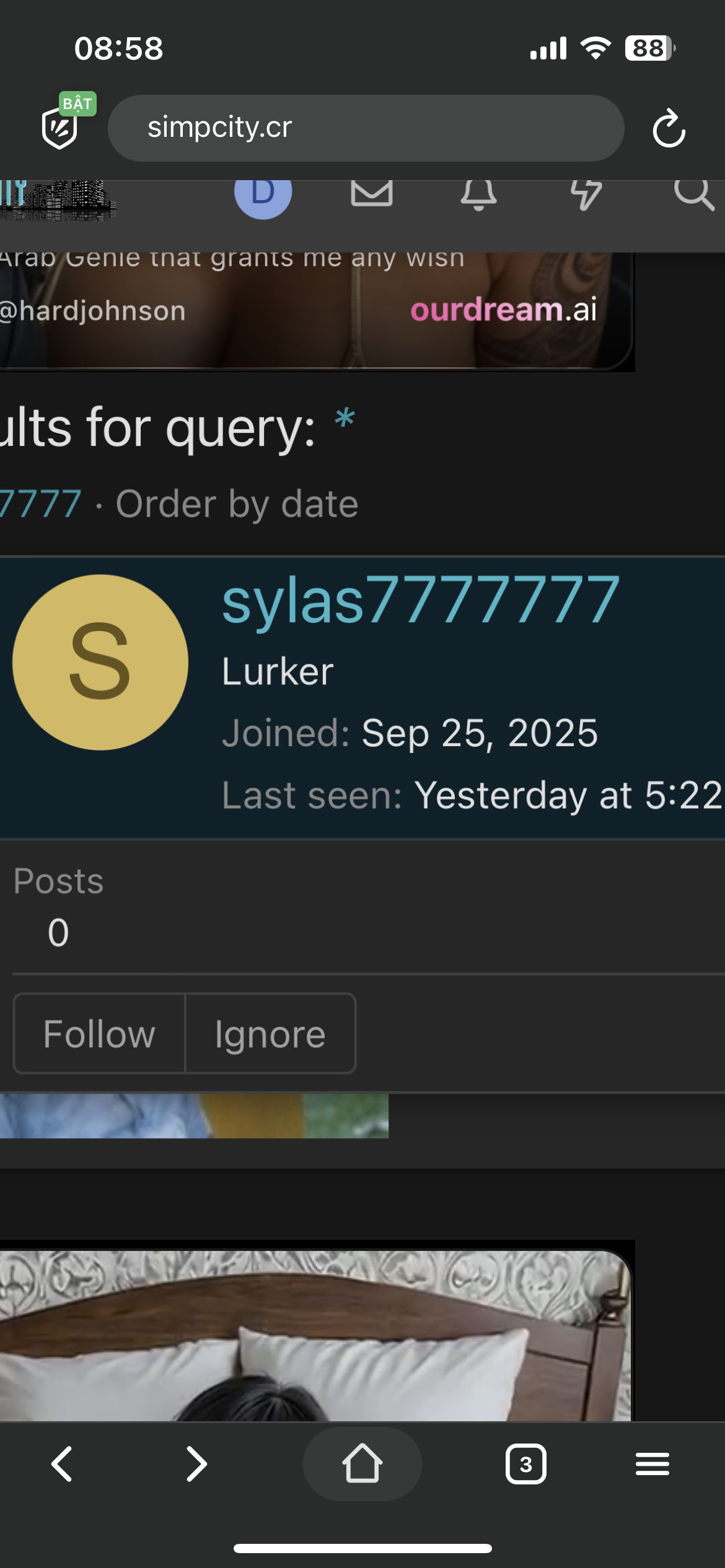Open the ad blocker shield icon
Screen dimensions: 725x1568
point(60,129)
